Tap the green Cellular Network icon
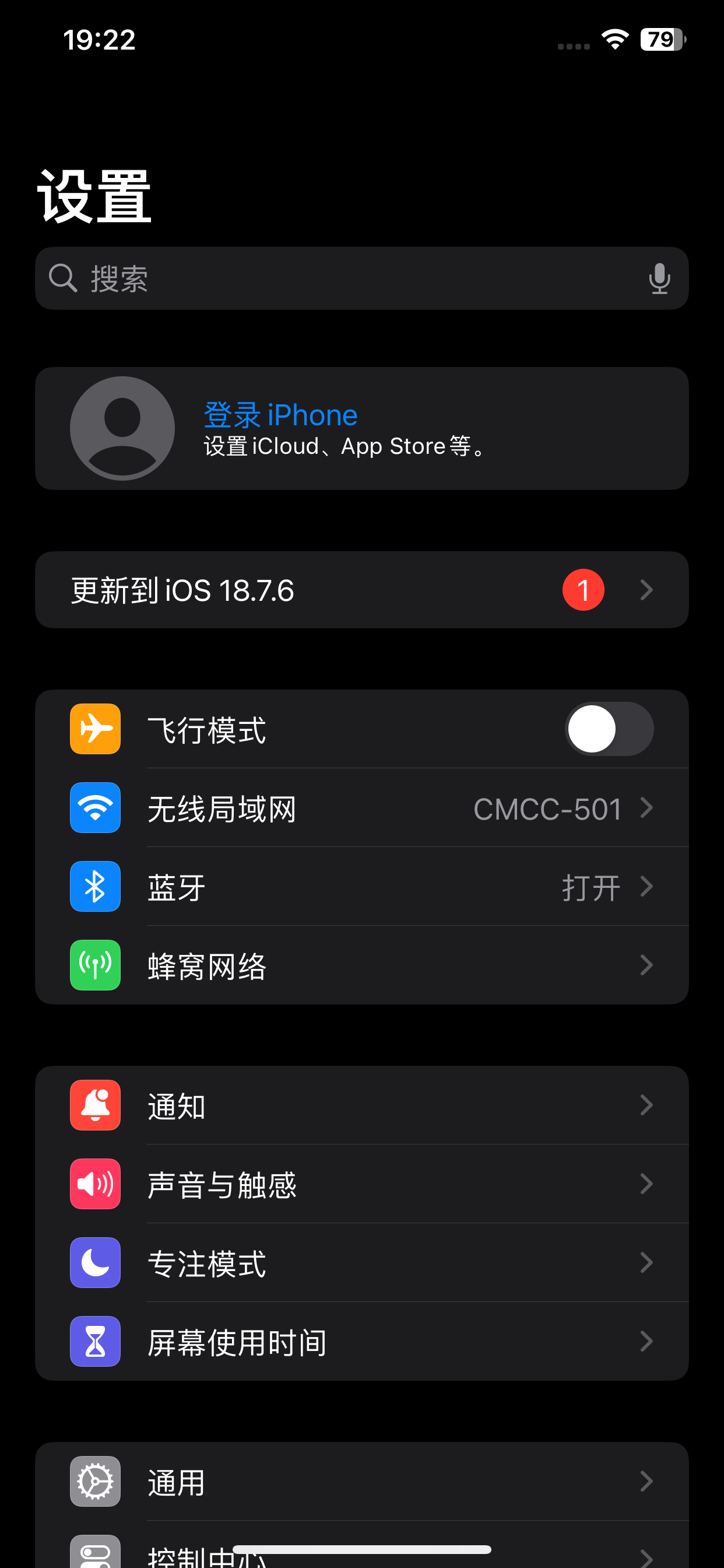The image size is (724, 1568). pos(95,965)
